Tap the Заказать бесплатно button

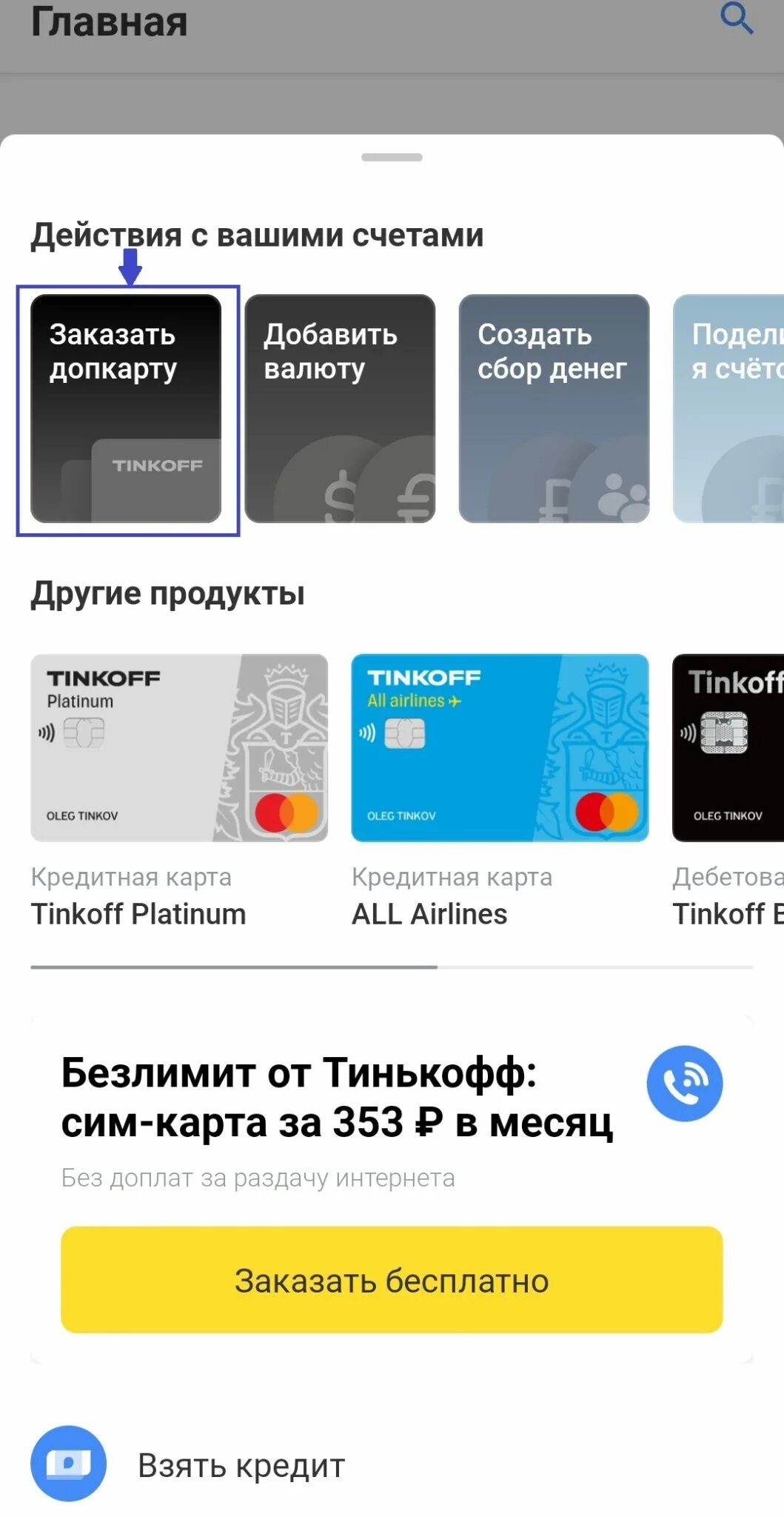tap(392, 1280)
